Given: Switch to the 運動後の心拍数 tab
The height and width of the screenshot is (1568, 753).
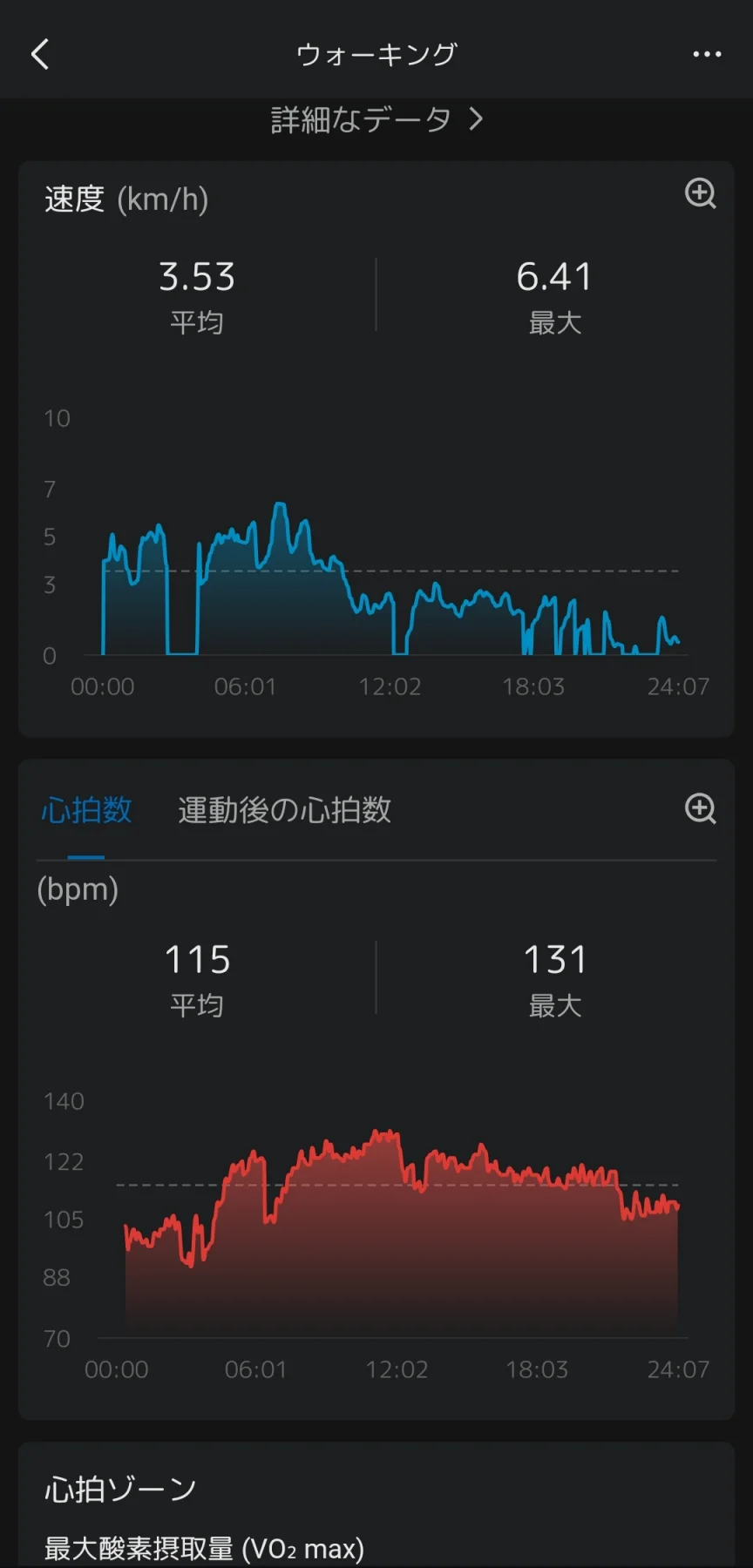Looking at the screenshot, I should click(x=284, y=810).
